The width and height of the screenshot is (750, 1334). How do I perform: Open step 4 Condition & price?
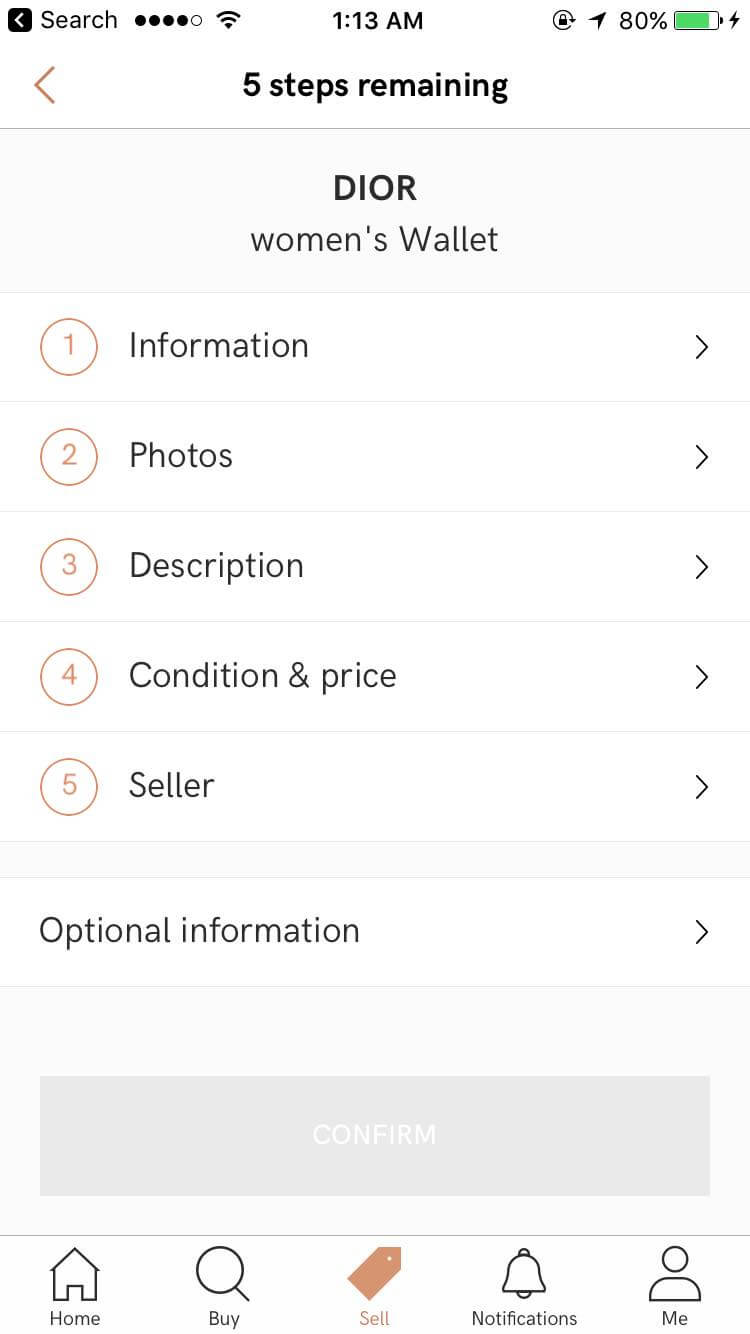tap(375, 677)
